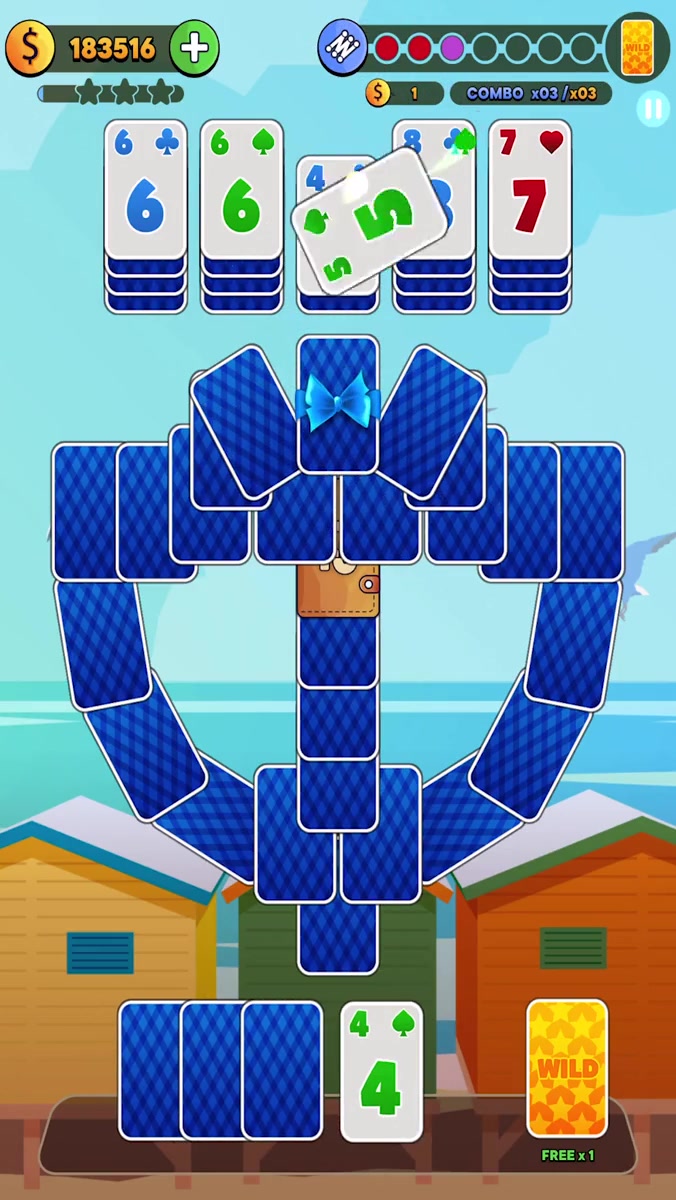Image resolution: width=676 pixels, height=1200 pixels.
Task: Select the 6 of clubs pile
Action: pyautogui.click(x=145, y=195)
